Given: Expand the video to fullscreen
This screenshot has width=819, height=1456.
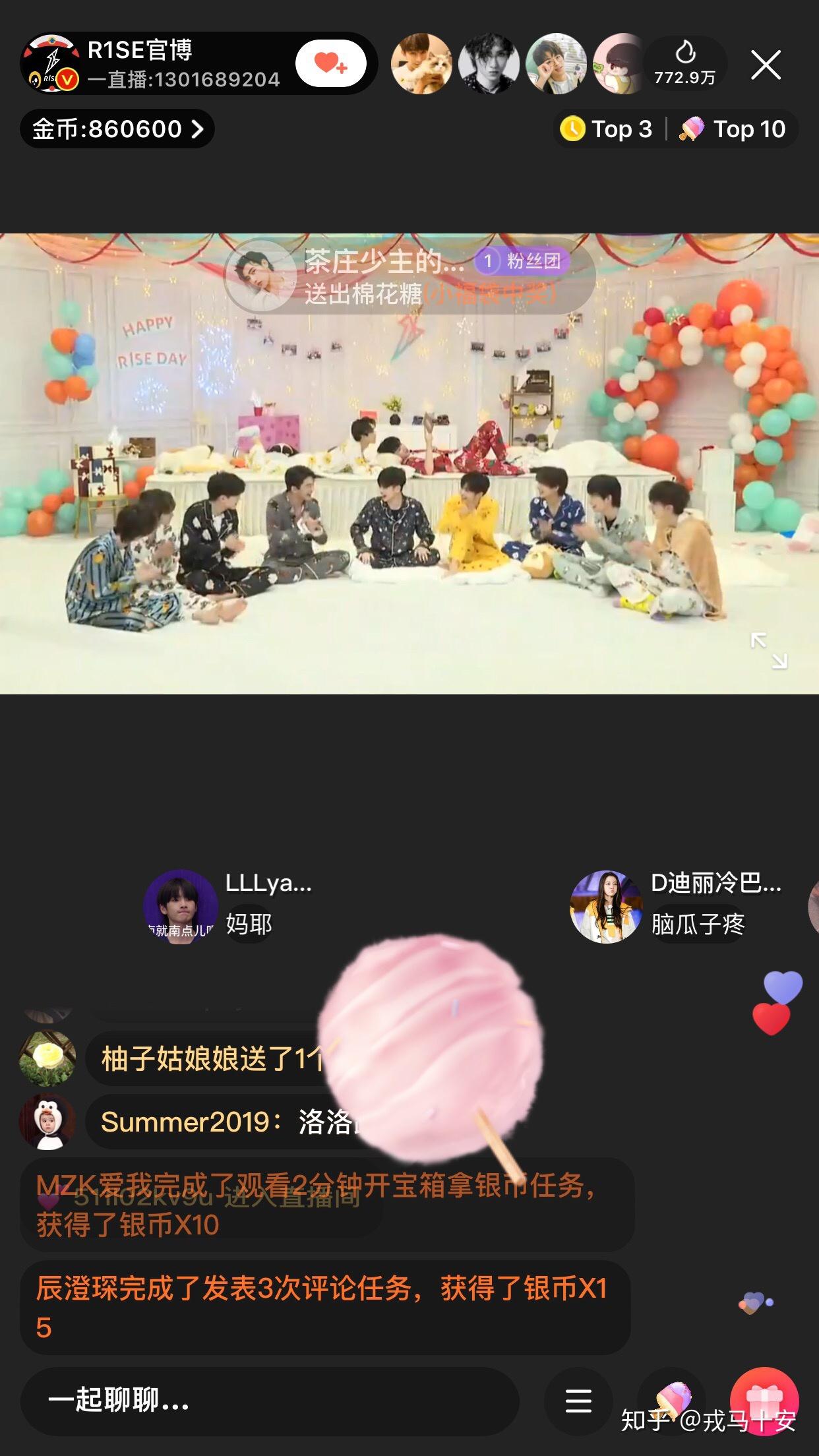Looking at the screenshot, I should point(769,650).
